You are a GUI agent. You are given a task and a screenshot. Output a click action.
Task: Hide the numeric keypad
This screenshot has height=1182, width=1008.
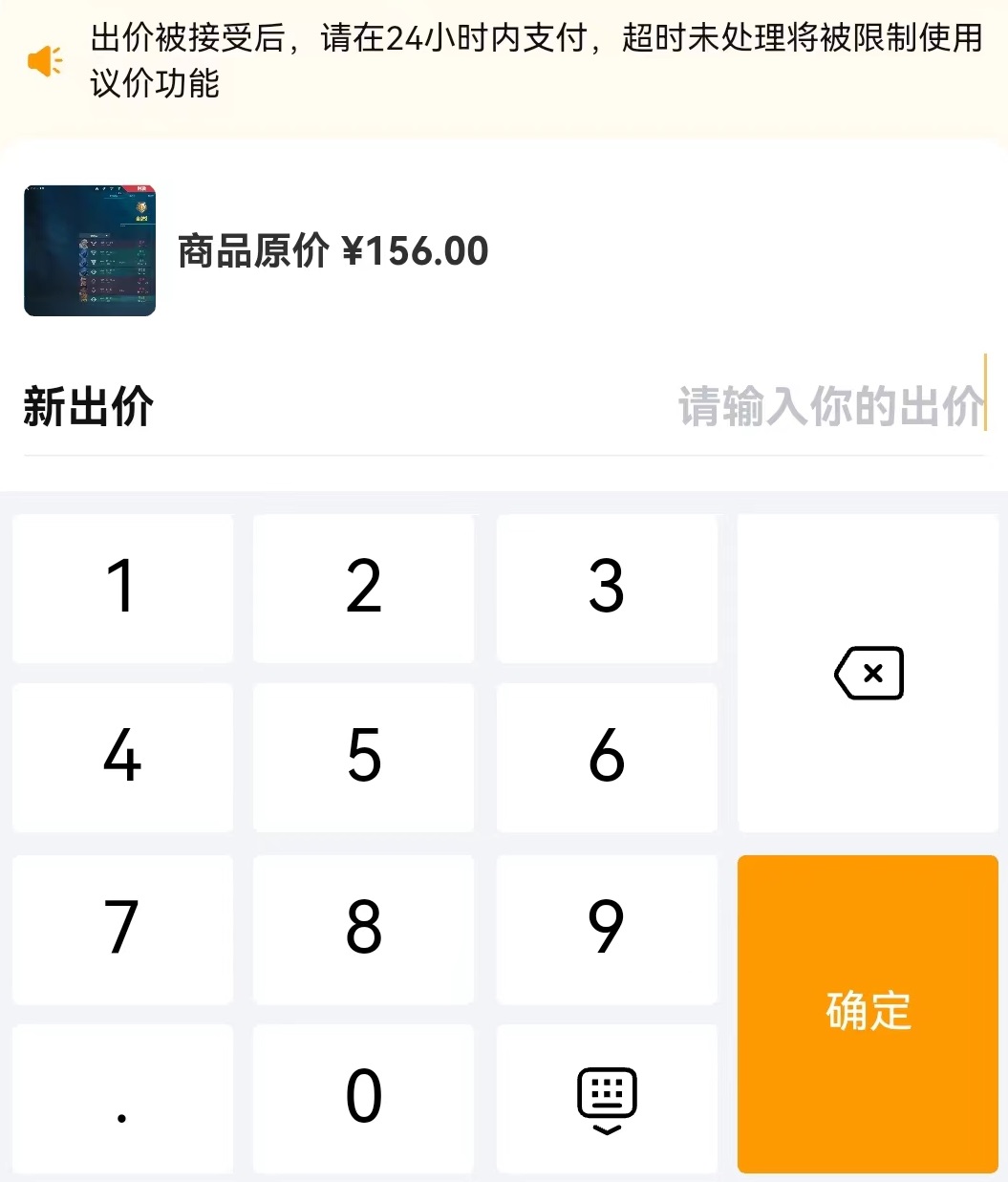pyautogui.click(x=607, y=1099)
